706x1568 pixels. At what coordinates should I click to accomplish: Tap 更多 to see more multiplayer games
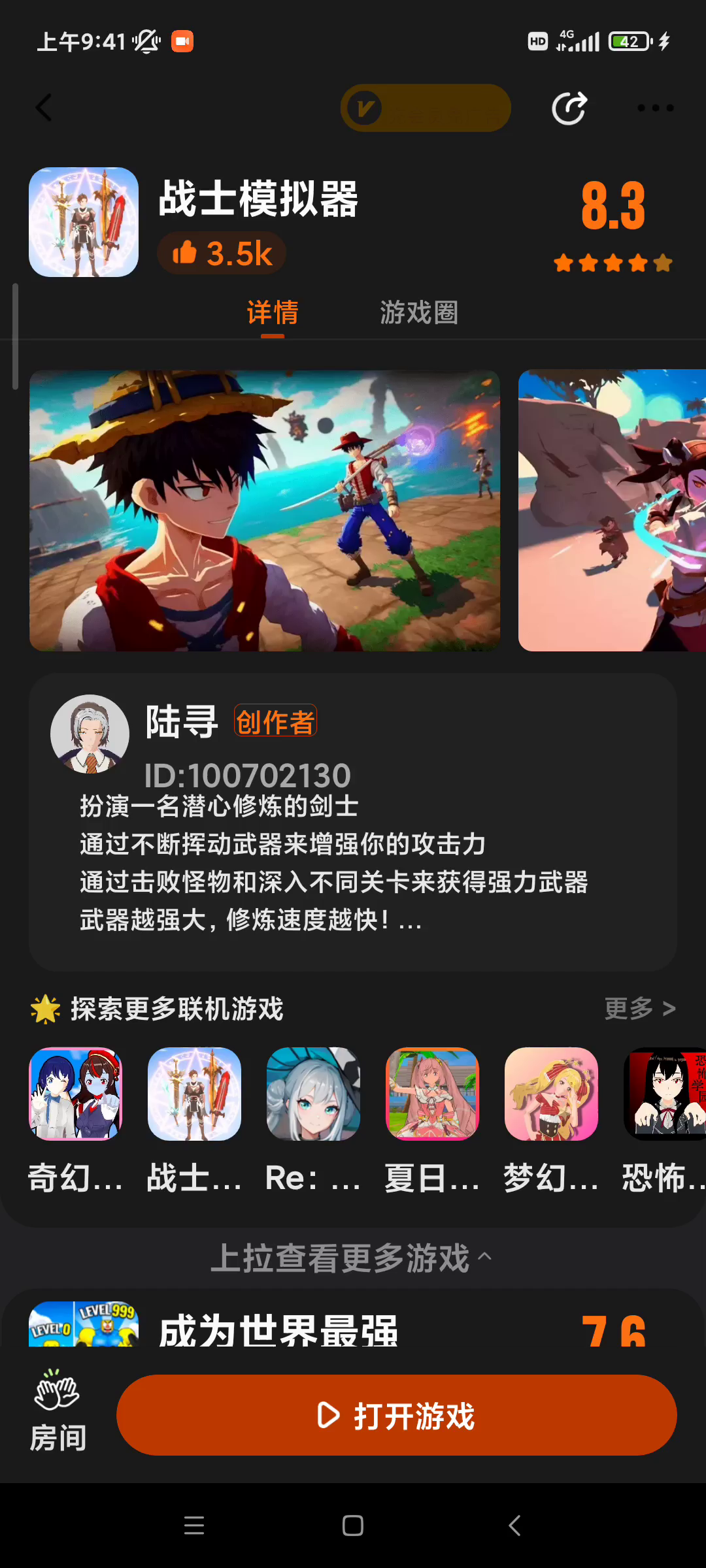tap(639, 1009)
